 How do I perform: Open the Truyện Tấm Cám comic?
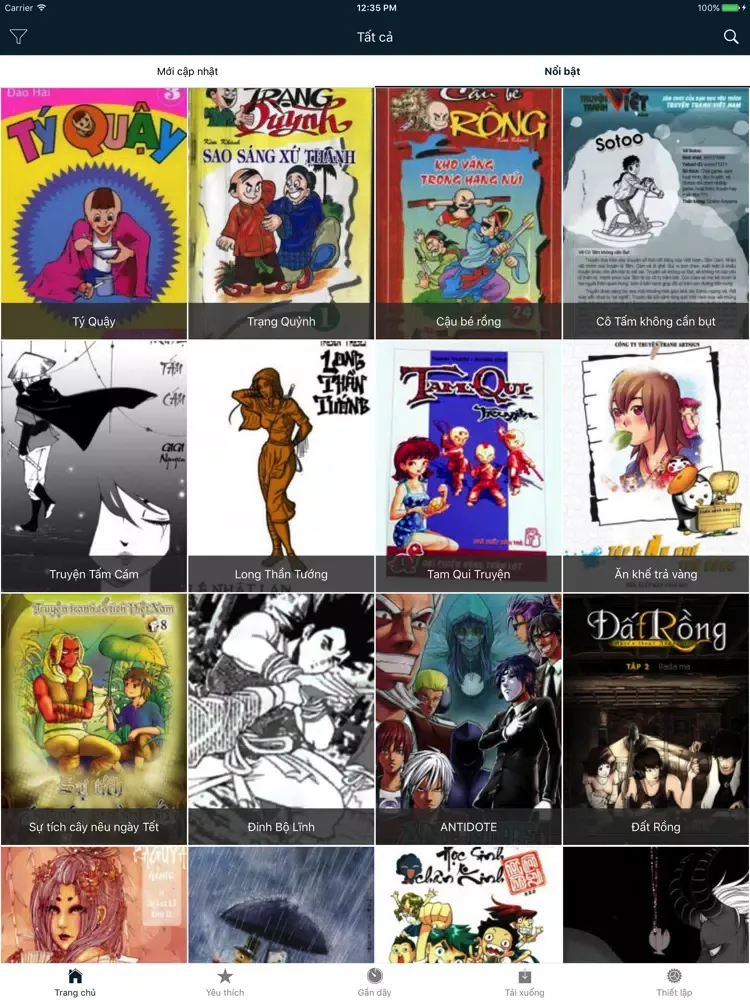coord(94,466)
